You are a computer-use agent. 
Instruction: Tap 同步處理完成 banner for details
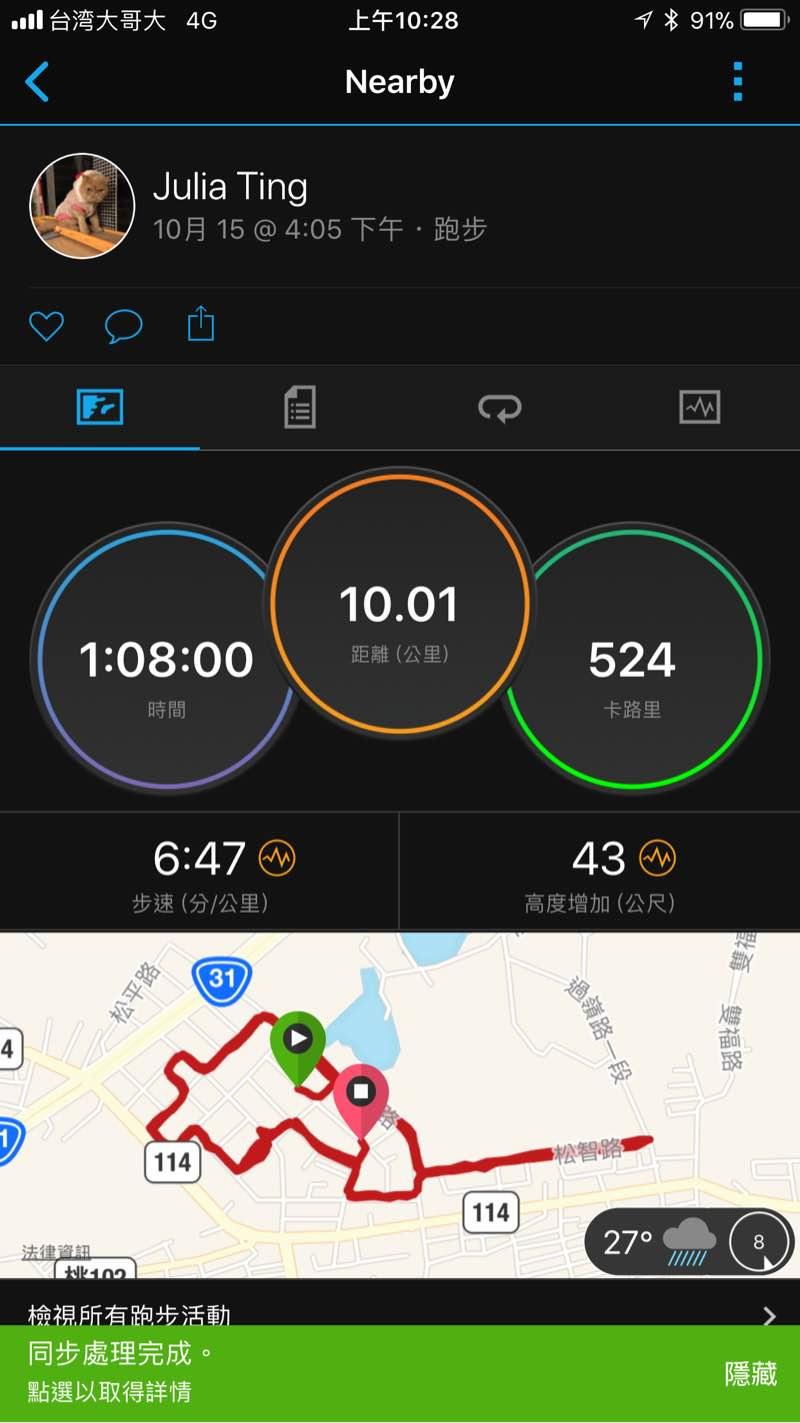pos(300,1373)
